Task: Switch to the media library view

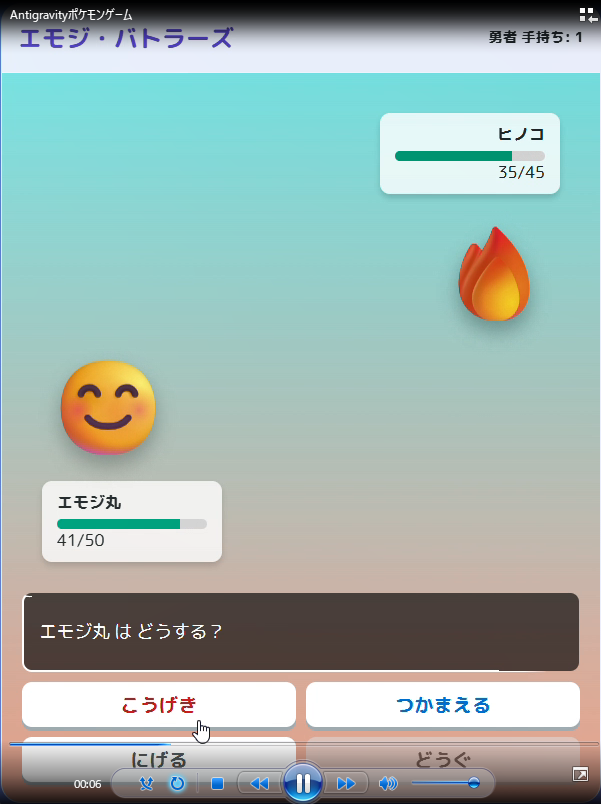Action: tap(587, 15)
